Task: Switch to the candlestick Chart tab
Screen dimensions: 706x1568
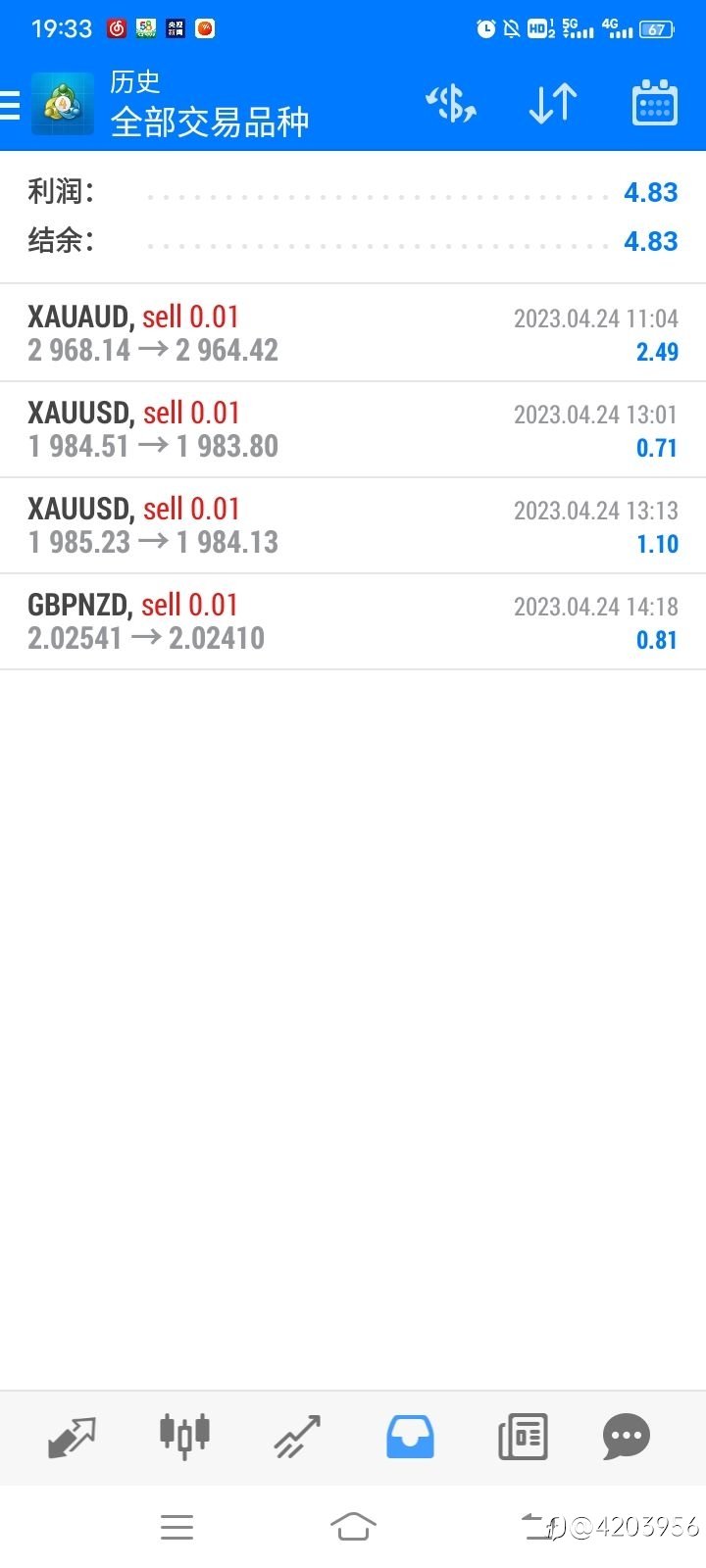Action: [x=184, y=1437]
